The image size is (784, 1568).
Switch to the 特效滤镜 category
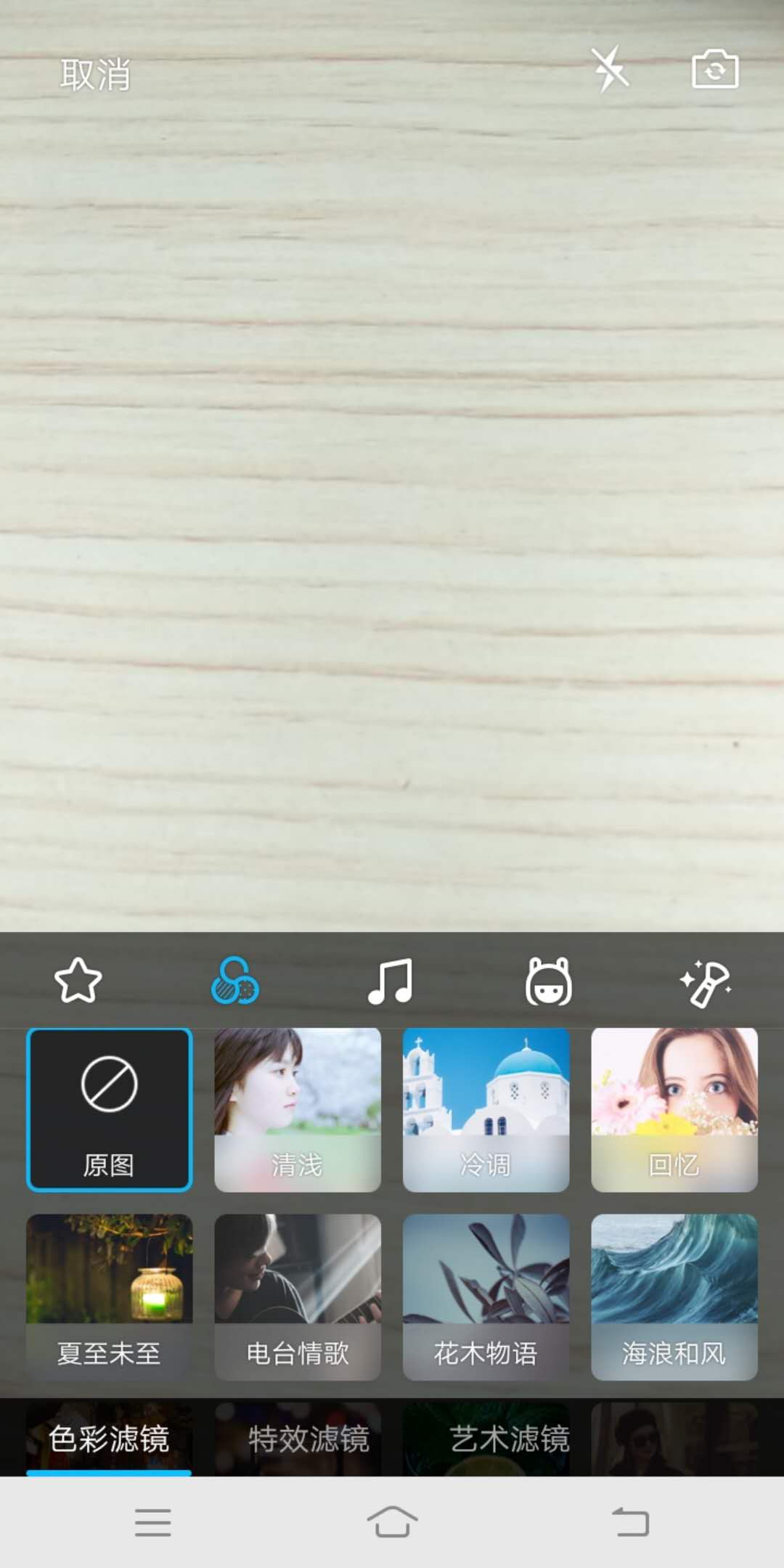(x=309, y=1439)
